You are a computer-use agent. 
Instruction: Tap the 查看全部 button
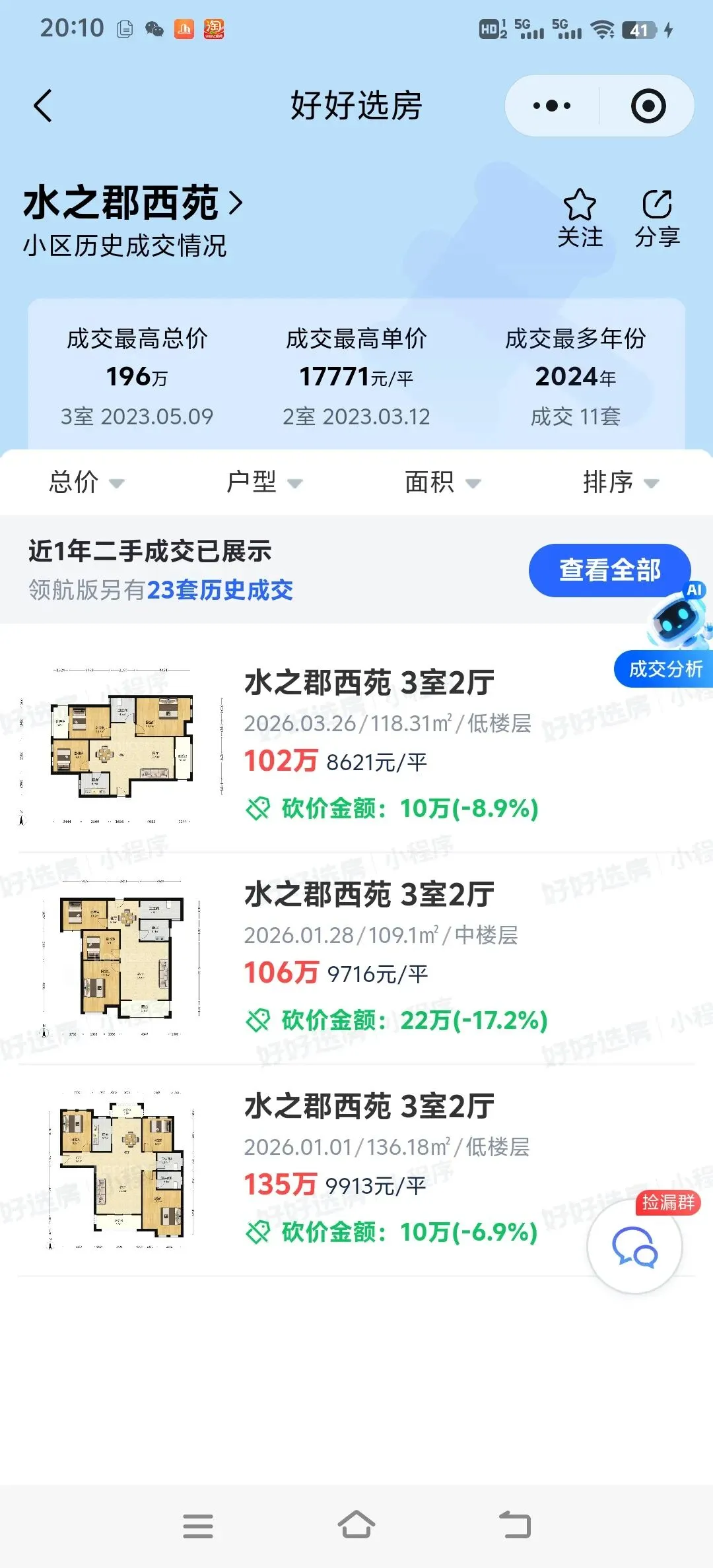[609, 570]
